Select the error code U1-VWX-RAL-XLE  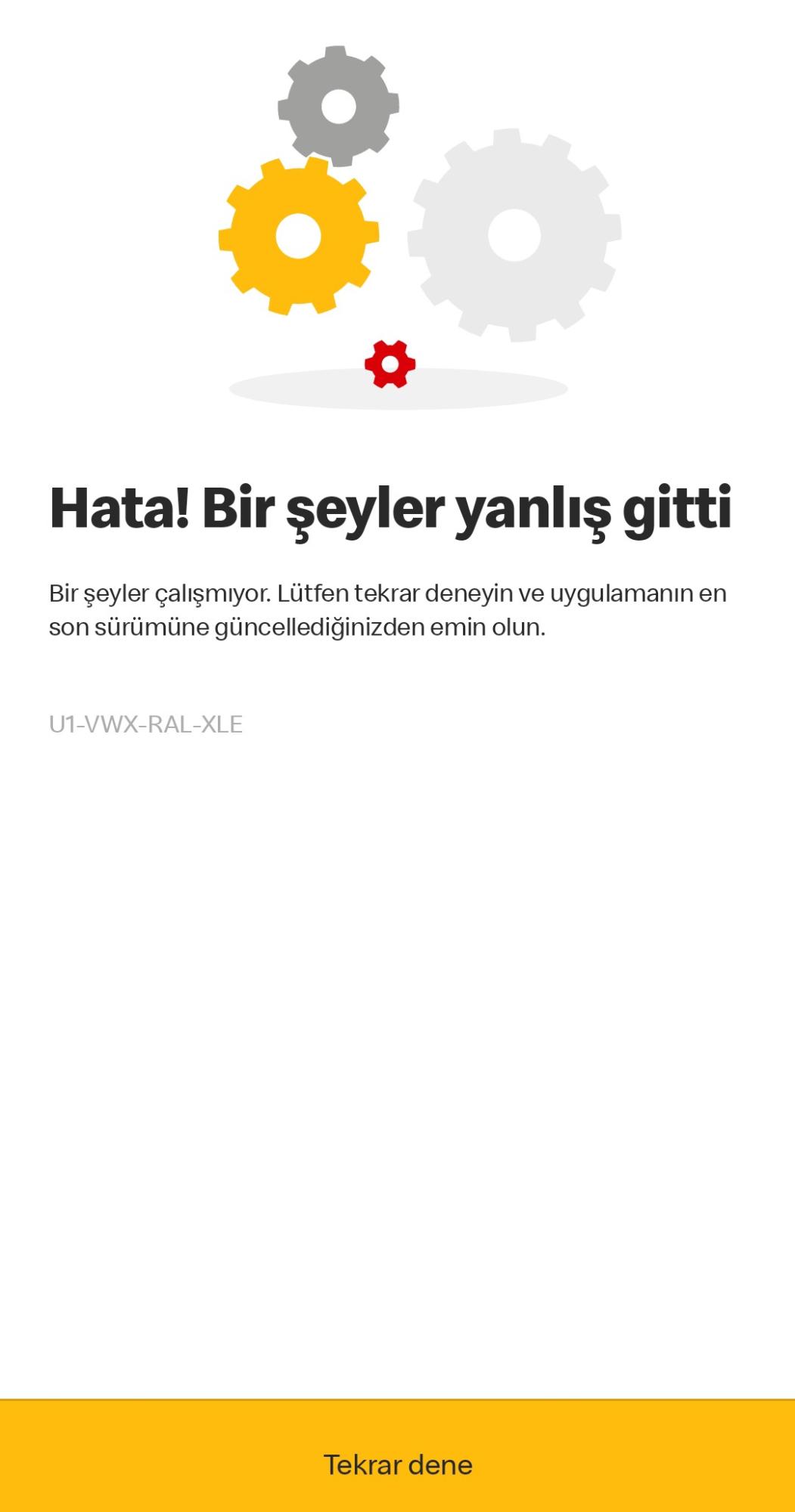(x=145, y=725)
